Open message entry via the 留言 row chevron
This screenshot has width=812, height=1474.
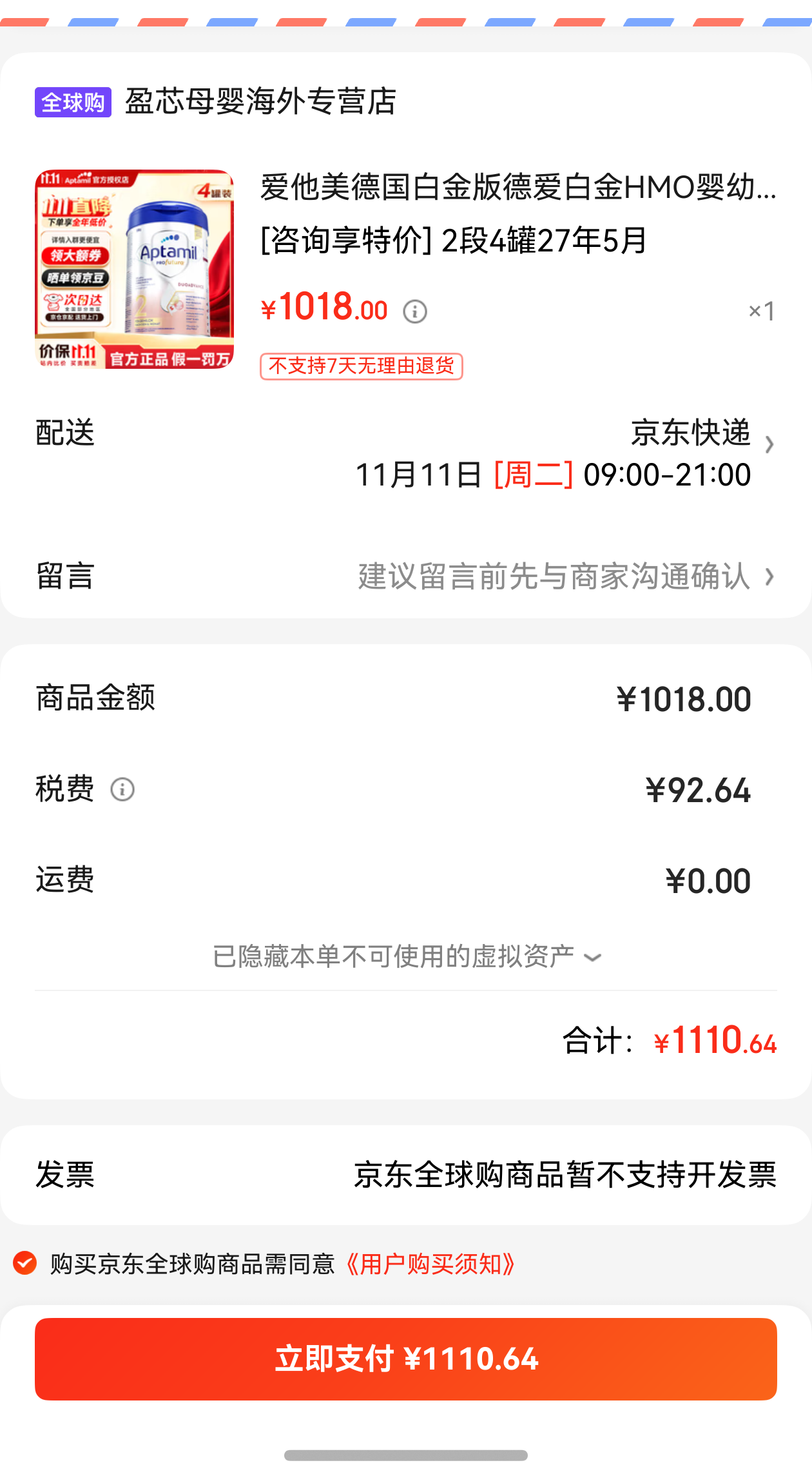point(771,578)
